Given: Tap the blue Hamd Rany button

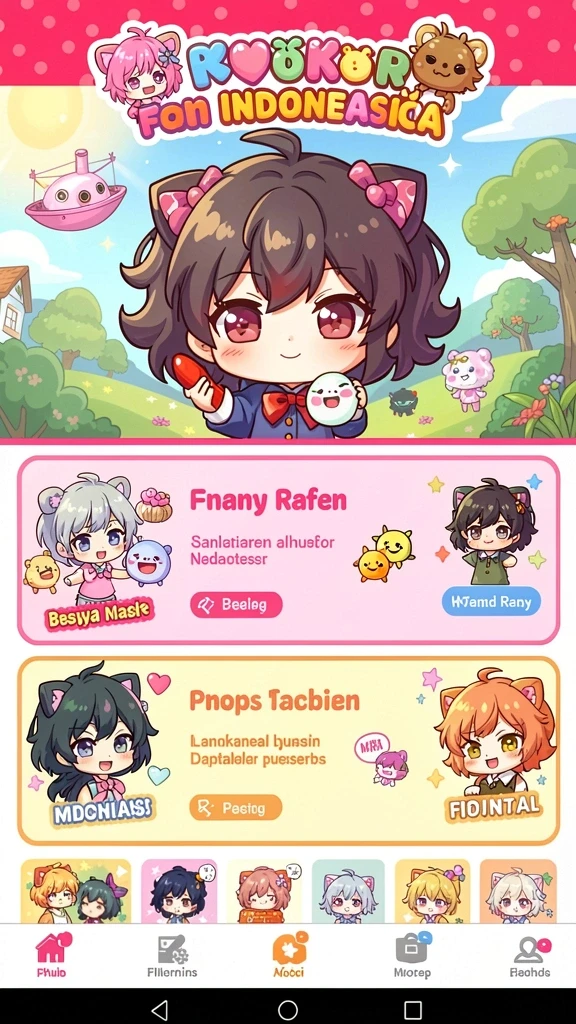Looking at the screenshot, I should point(491,601).
